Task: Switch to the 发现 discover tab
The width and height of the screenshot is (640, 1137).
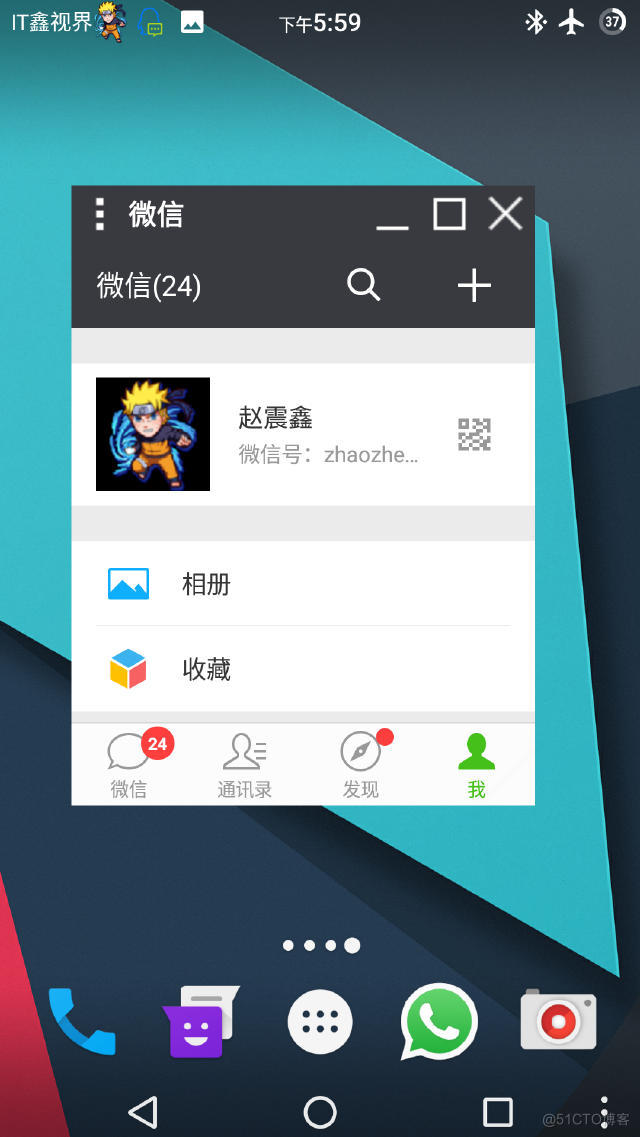Action: tap(361, 765)
